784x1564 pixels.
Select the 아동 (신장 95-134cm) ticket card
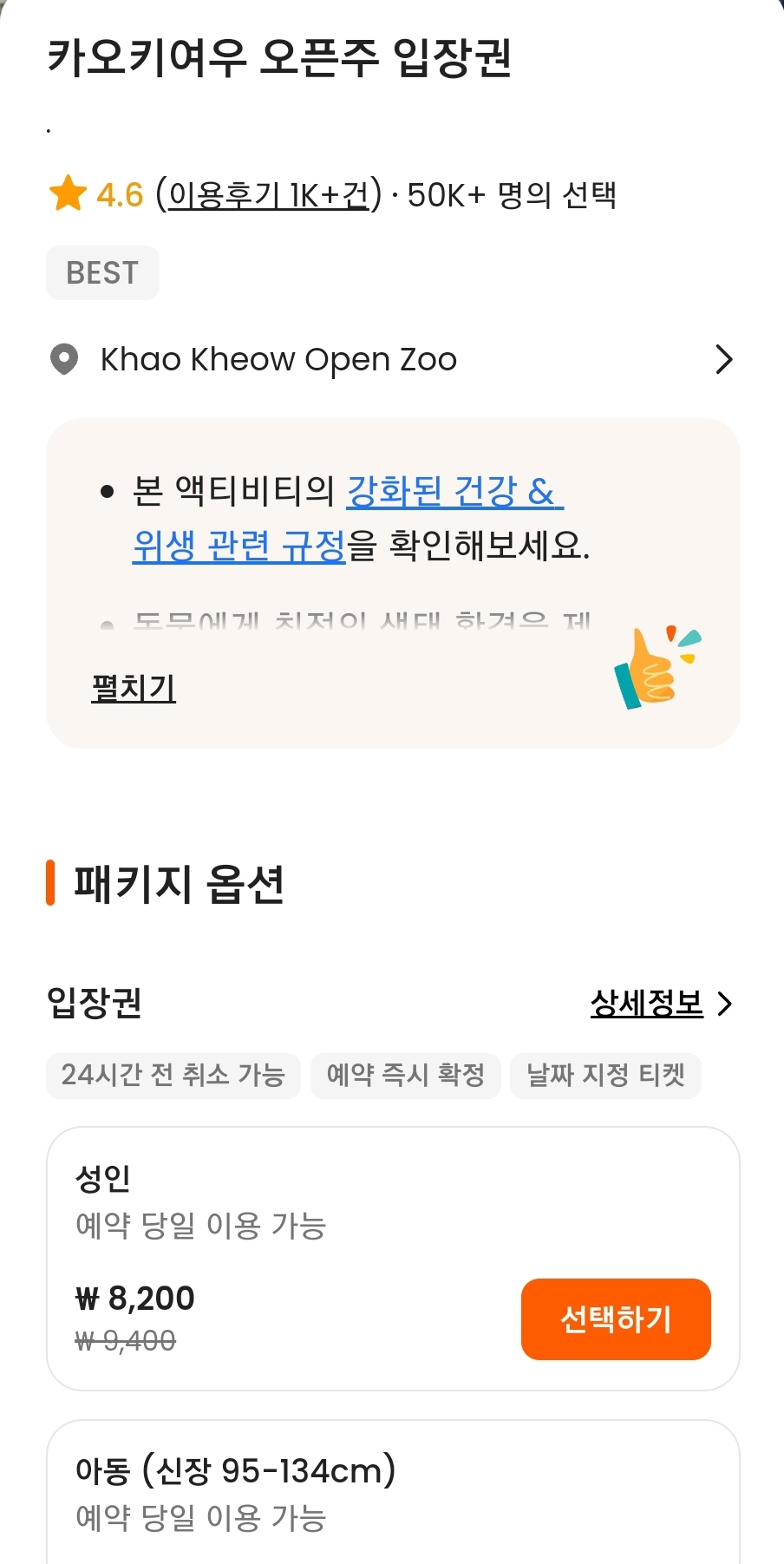pyautogui.click(x=392, y=1494)
